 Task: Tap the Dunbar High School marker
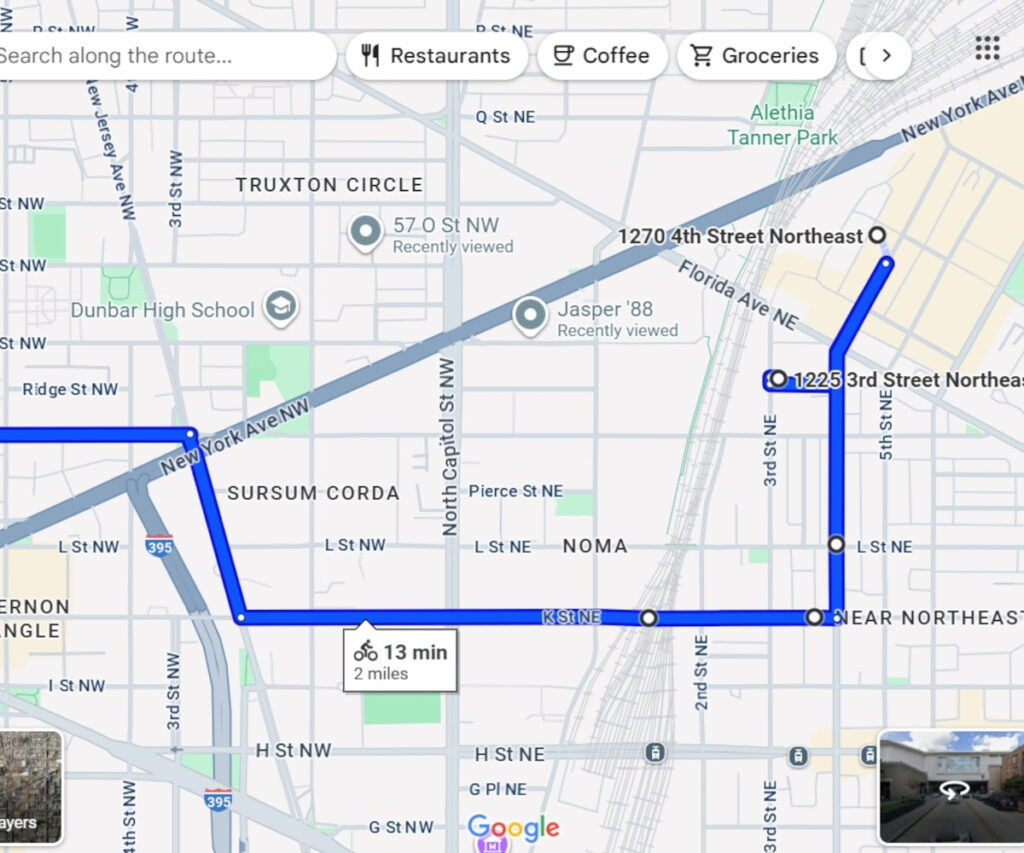[281, 309]
